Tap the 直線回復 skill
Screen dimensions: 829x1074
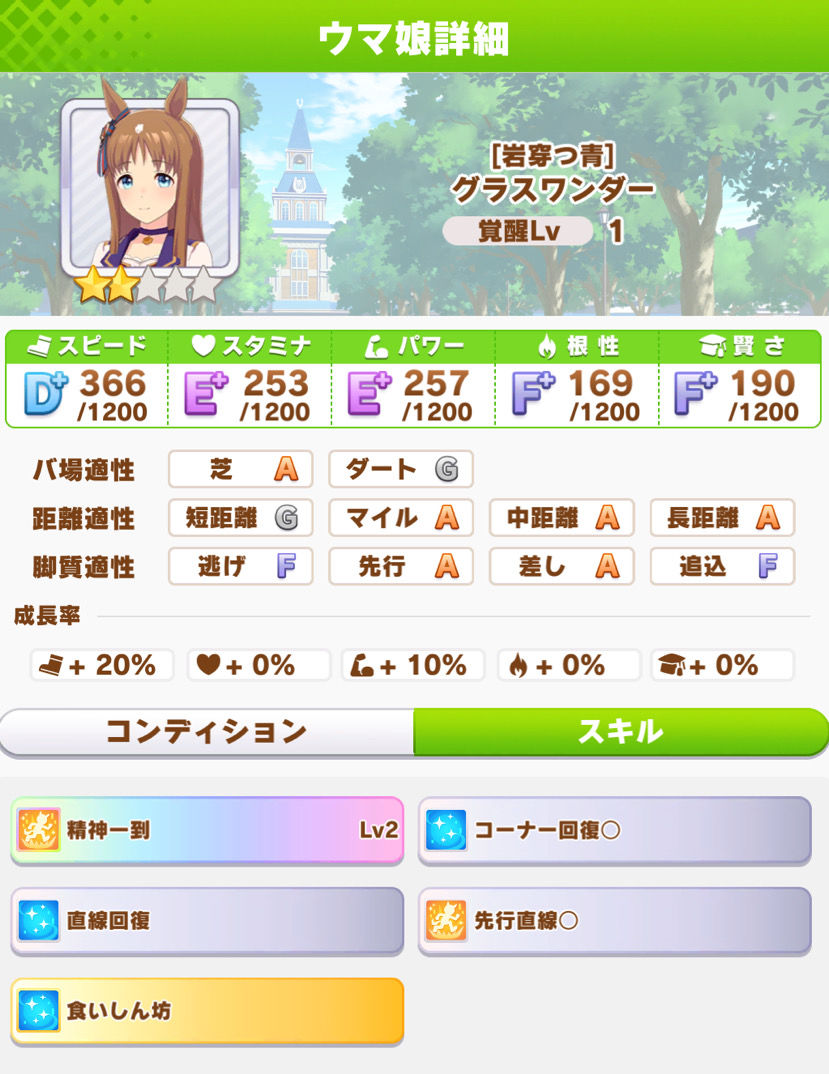(x=207, y=920)
